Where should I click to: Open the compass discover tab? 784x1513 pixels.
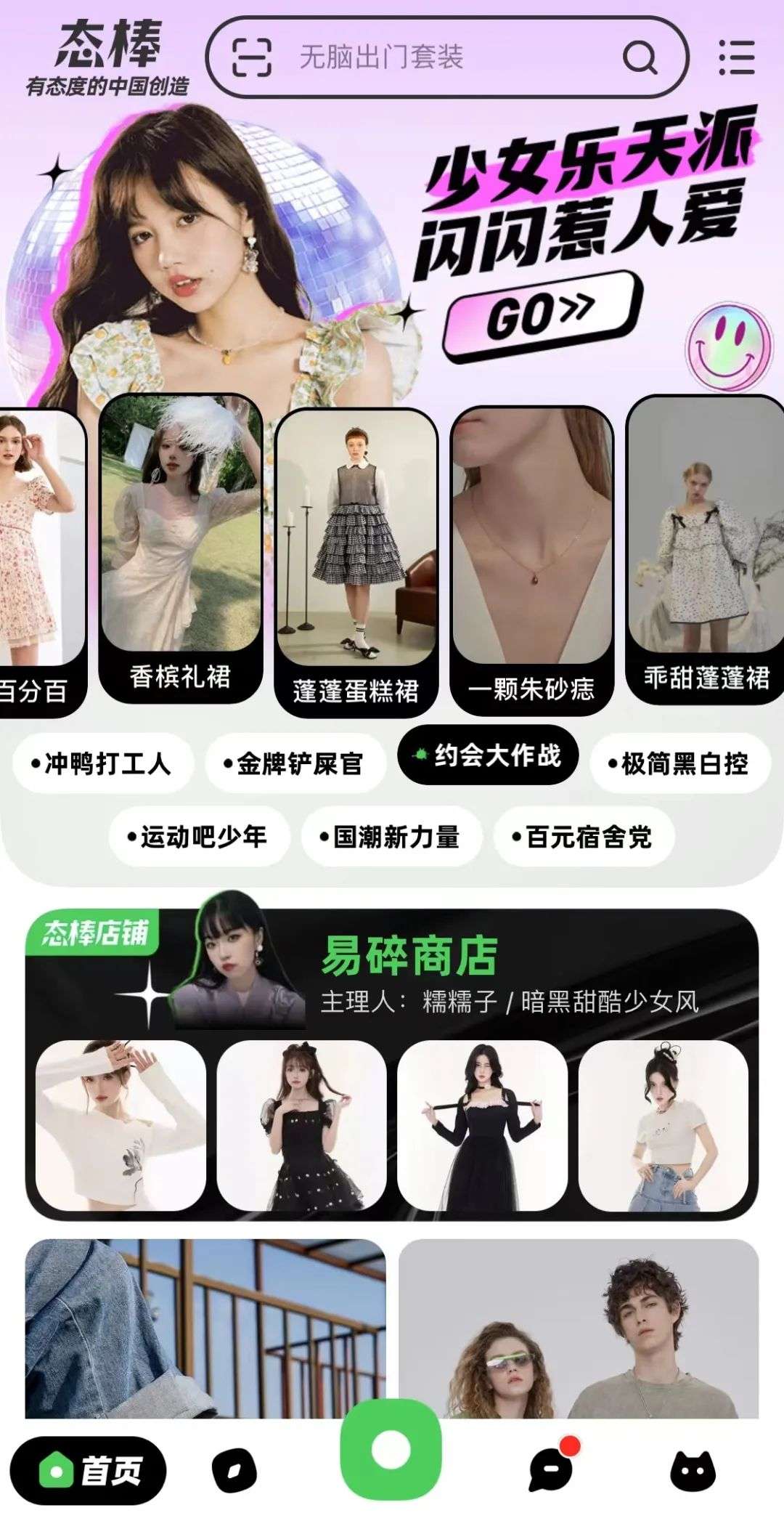point(234,1471)
